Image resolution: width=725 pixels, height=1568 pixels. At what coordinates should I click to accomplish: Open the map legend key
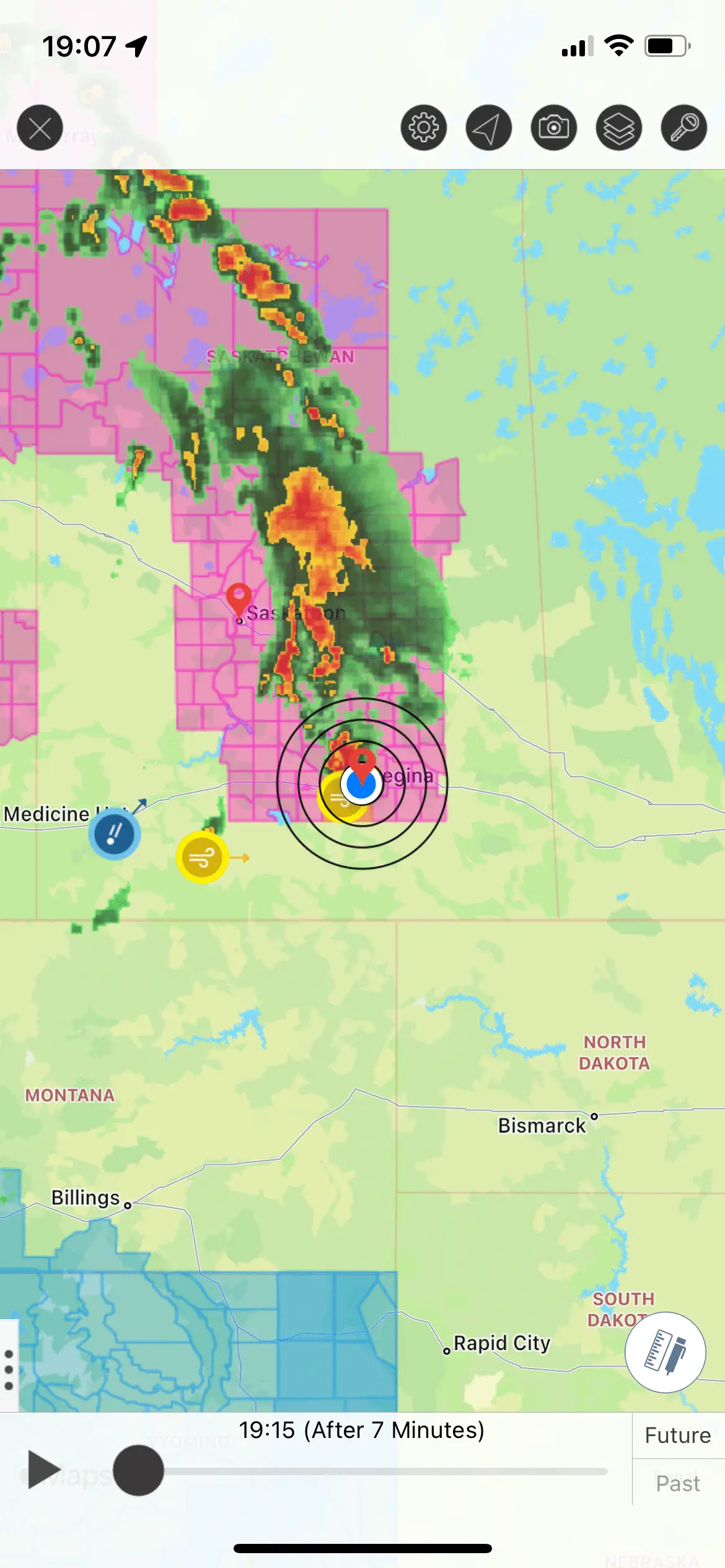tap(683, 128)
